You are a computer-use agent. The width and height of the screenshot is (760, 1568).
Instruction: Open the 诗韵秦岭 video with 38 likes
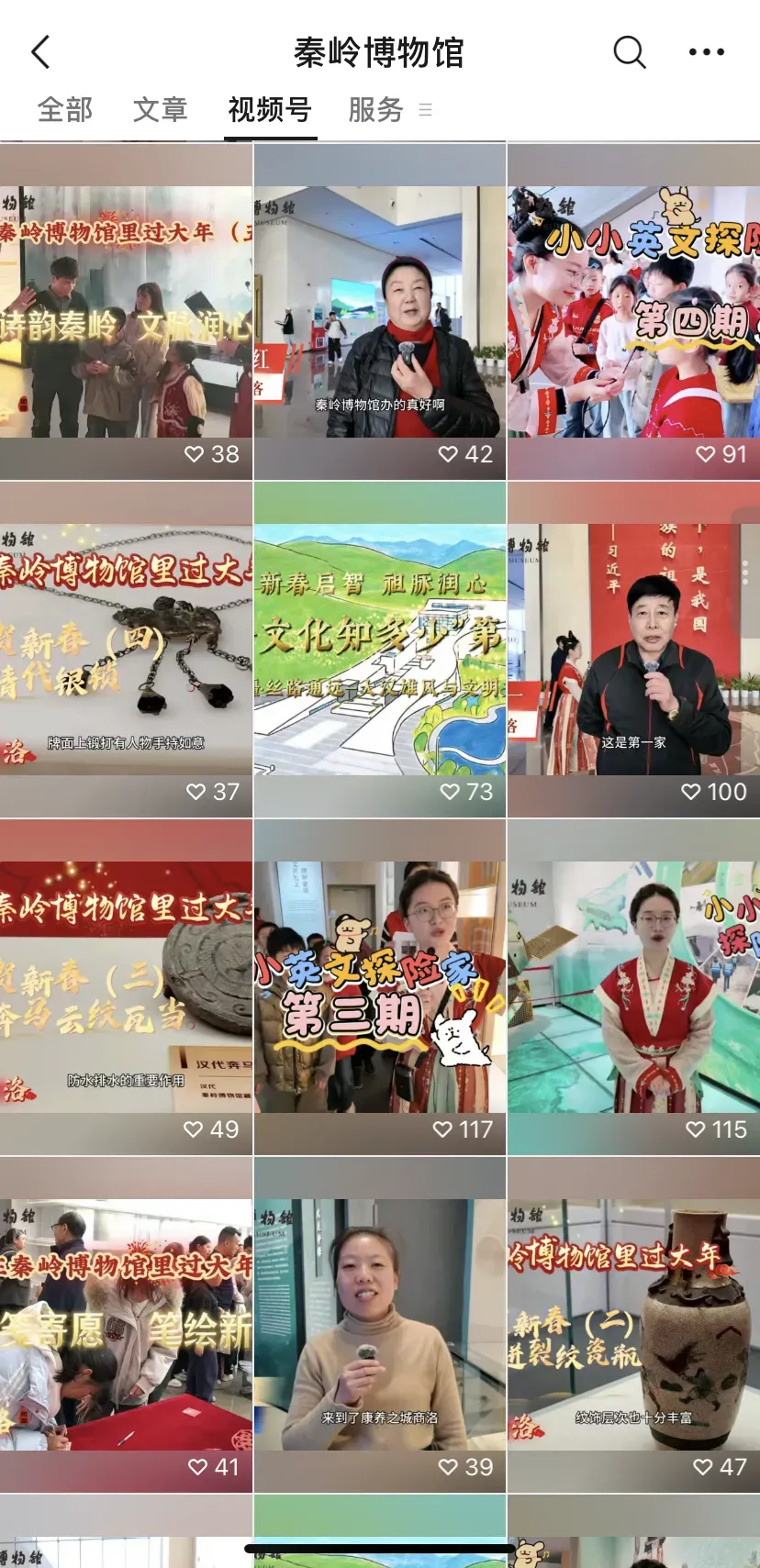(126, 312)
